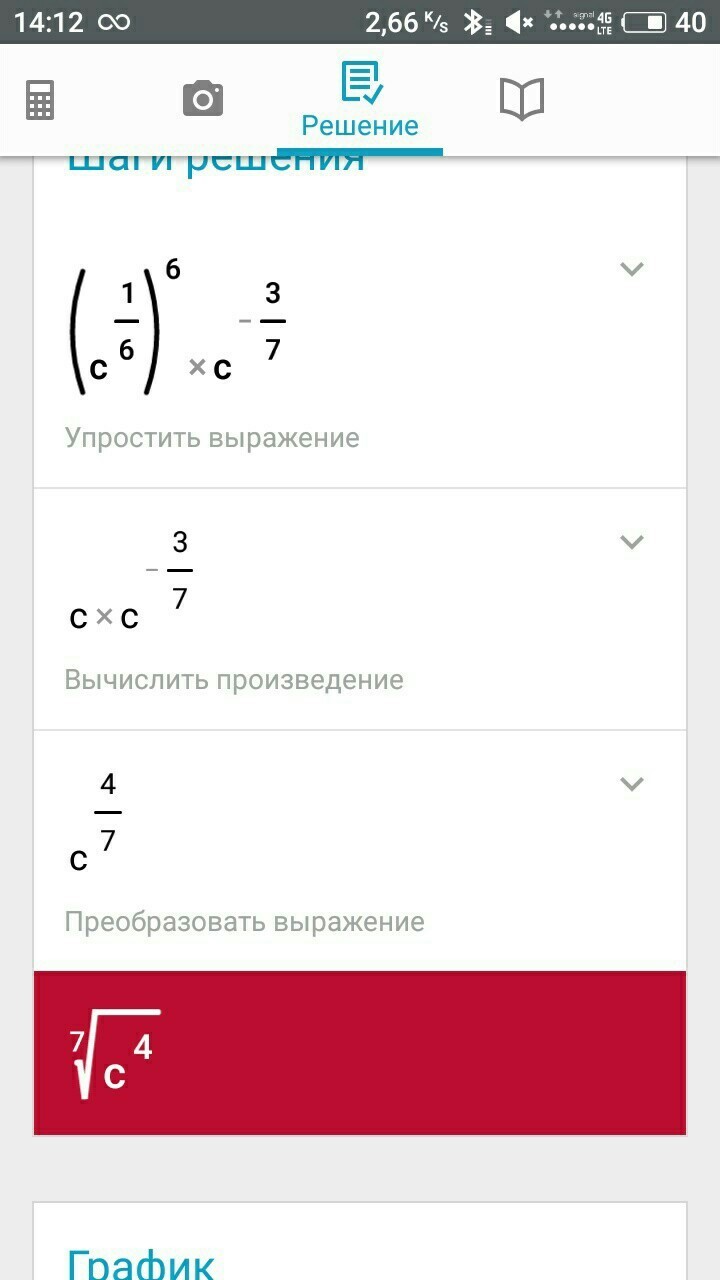720x1280 pixels.
Task: Expand the Упростить выражение step
Action: [x=631, y=269]
